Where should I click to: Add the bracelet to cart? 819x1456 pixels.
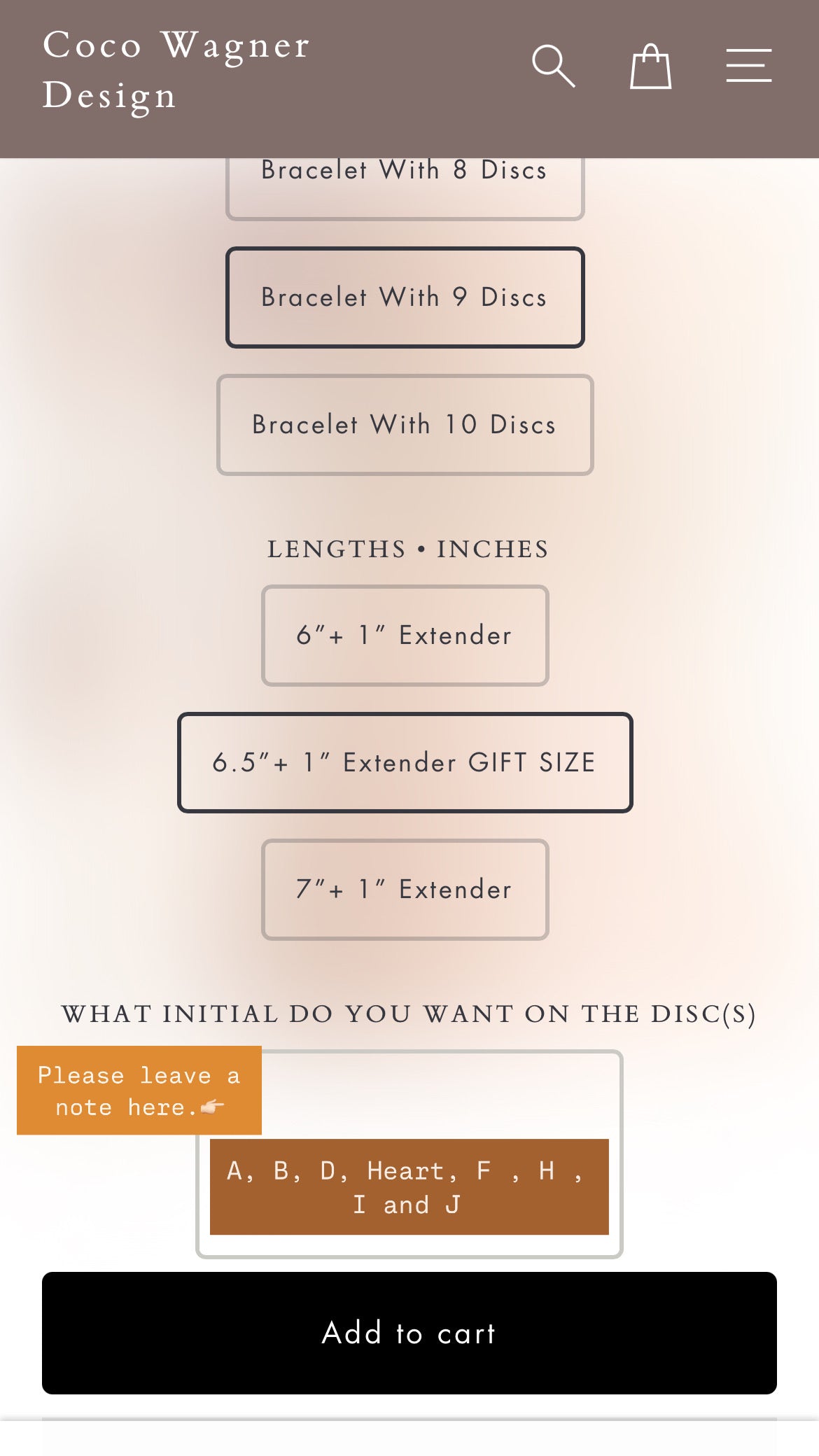pos(409,1333)
